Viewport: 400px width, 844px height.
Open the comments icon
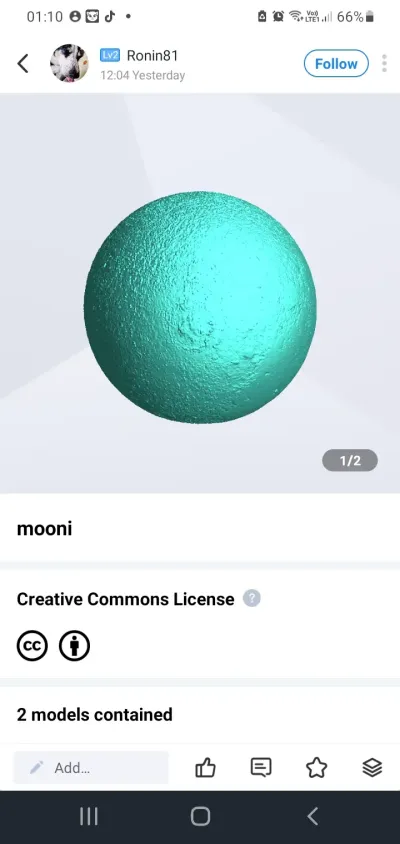(x=261, y=768)
